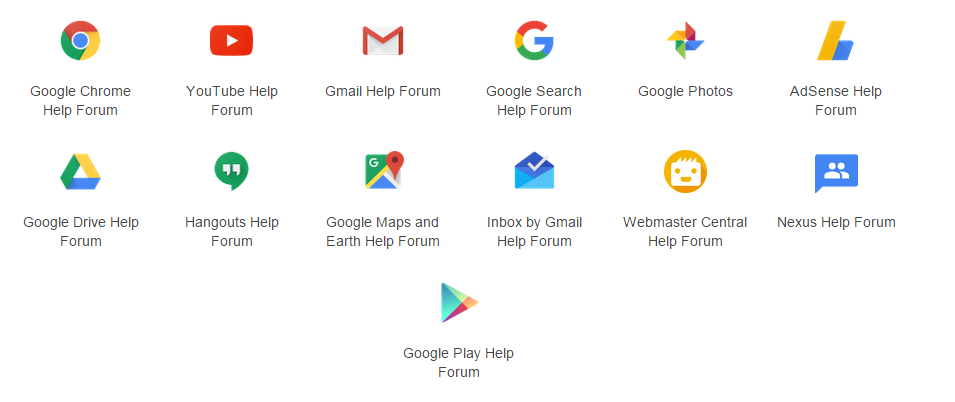Viewport: 955px width, 402px height.
Task: Choose Hangouts Help Forum
Action: (x=231, y=172)
